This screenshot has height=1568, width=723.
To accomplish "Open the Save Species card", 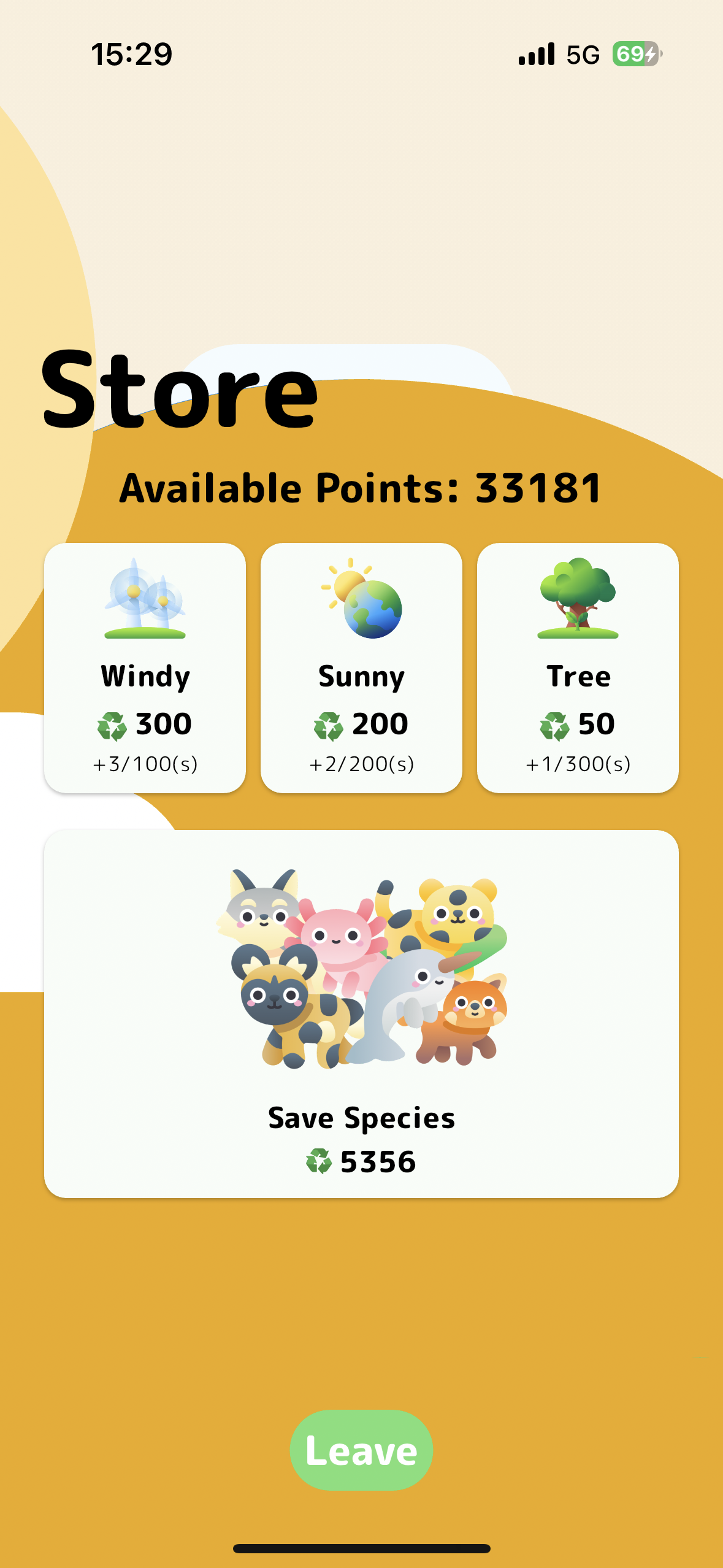I will click(x=361, y=1013).
